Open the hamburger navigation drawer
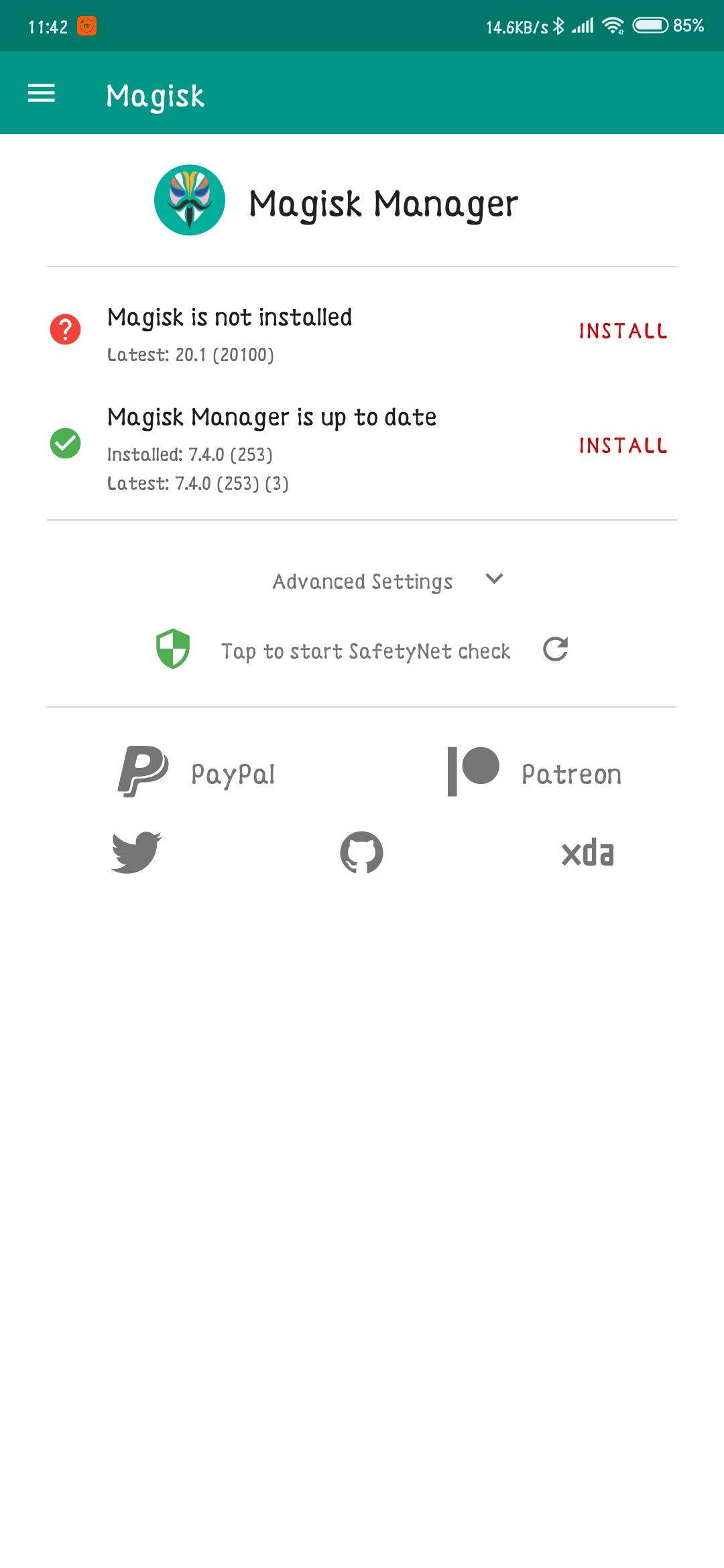724x1568 pixels. (x=41, y=93)
